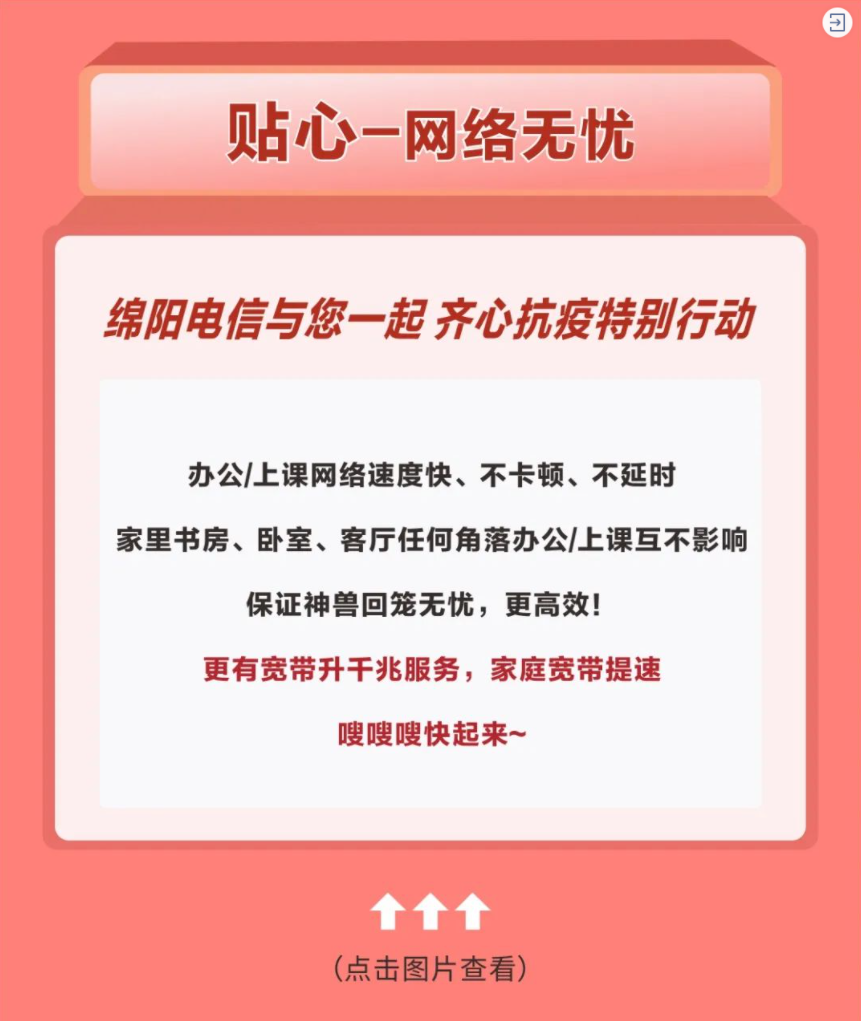Tap the exit arrow icon at top right
The width and height of the screenshot is (861, 1021).
(836, 22)
